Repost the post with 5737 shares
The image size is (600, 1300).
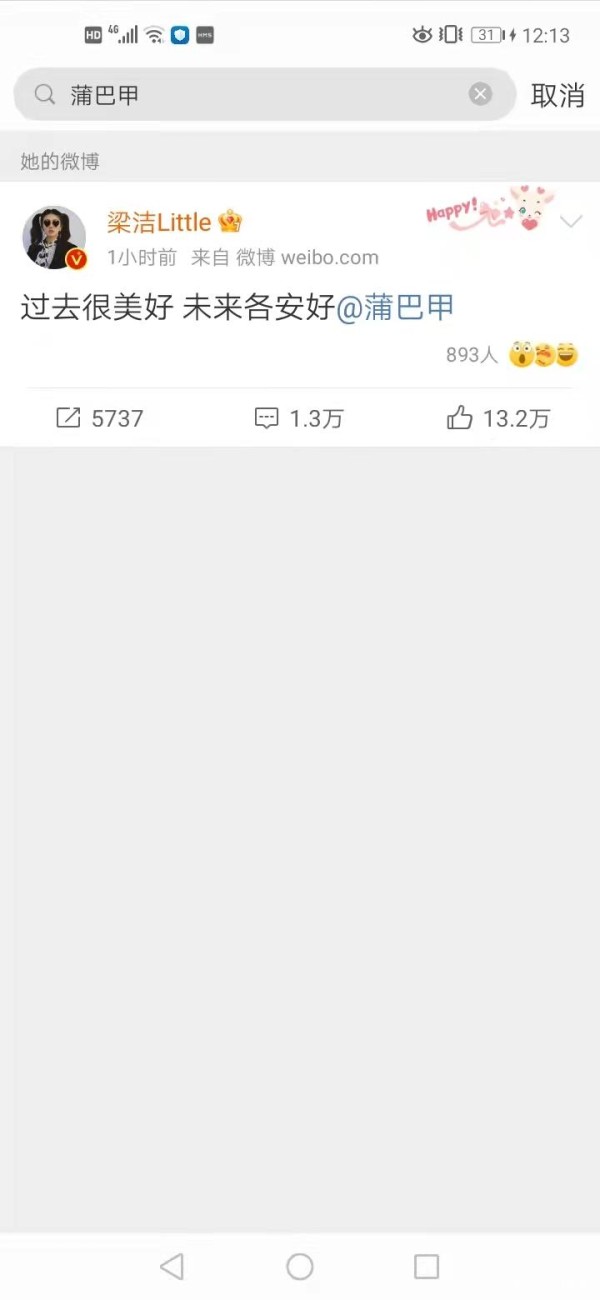point(100,418)
